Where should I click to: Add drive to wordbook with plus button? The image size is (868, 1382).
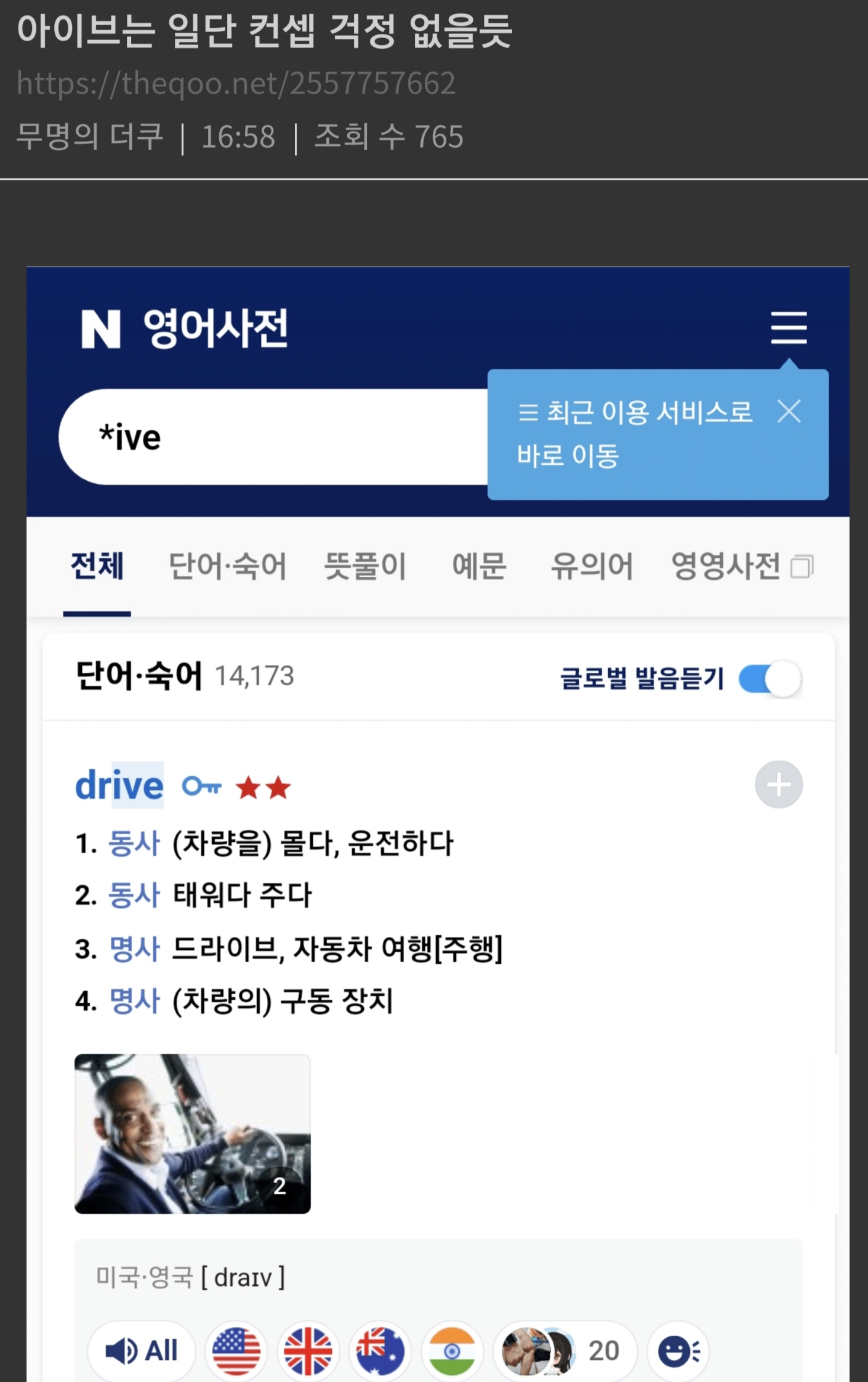tap(778, 784)
